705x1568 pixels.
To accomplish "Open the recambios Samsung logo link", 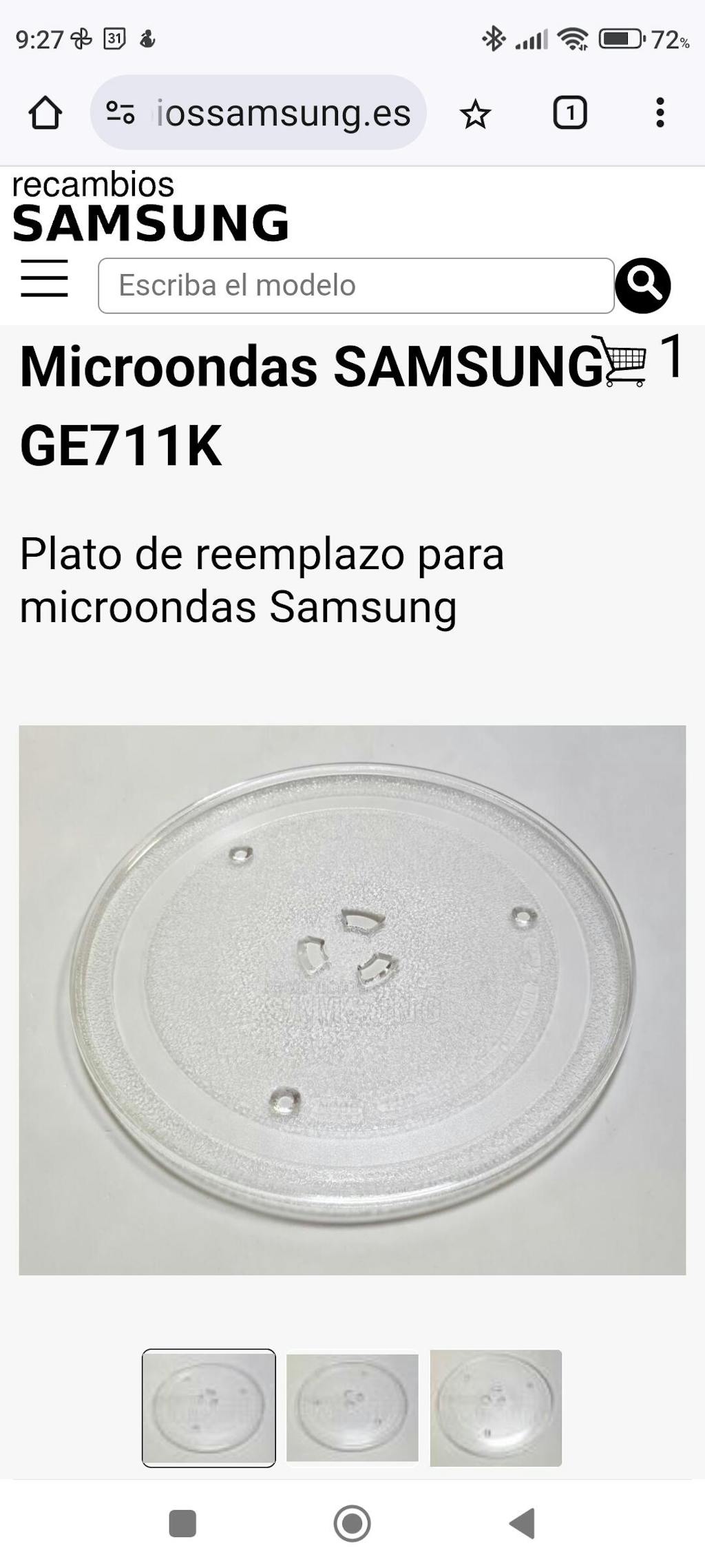I will [x=150, y=208].
